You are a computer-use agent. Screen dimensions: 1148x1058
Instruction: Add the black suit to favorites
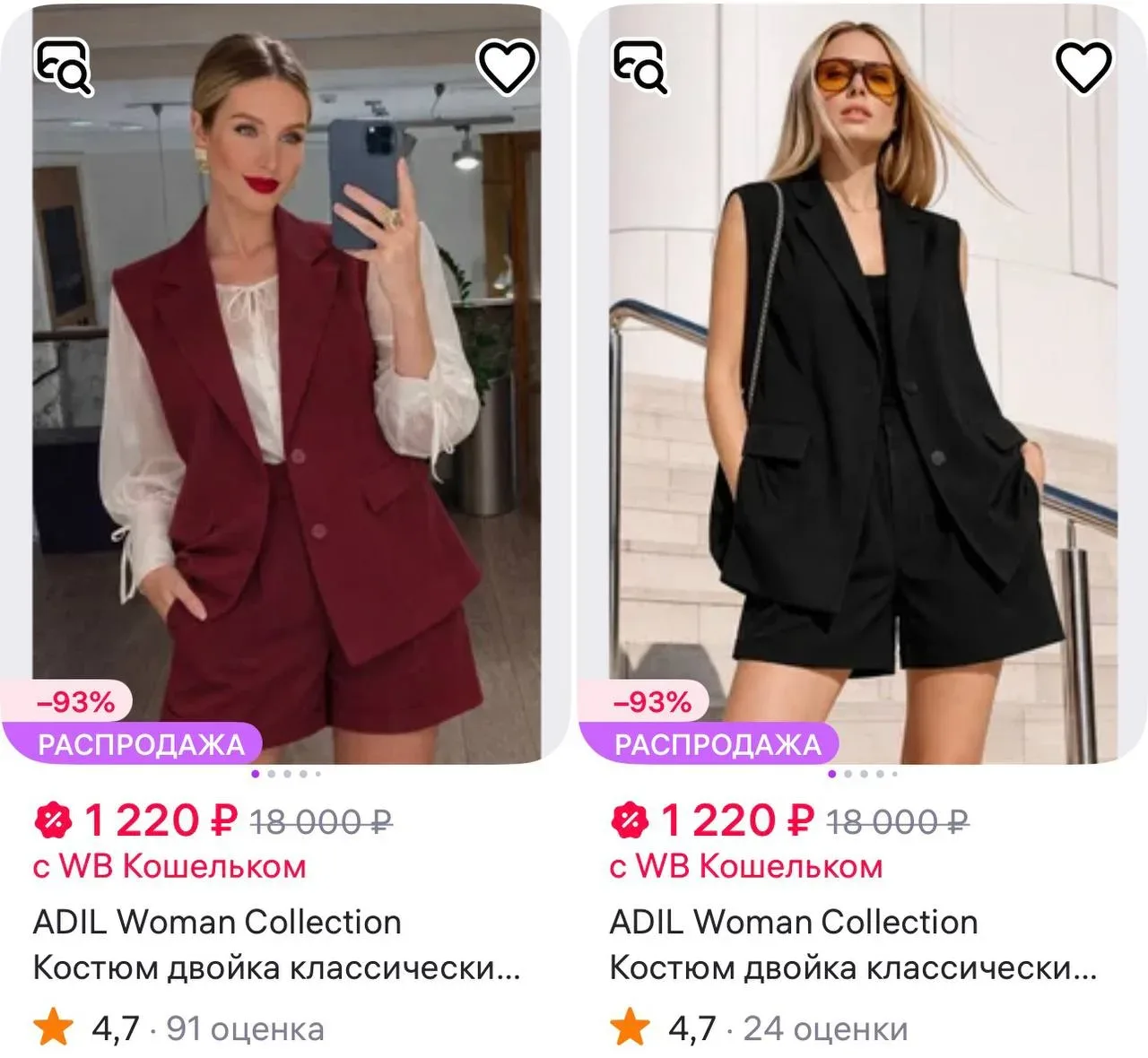pos(1083,66)
